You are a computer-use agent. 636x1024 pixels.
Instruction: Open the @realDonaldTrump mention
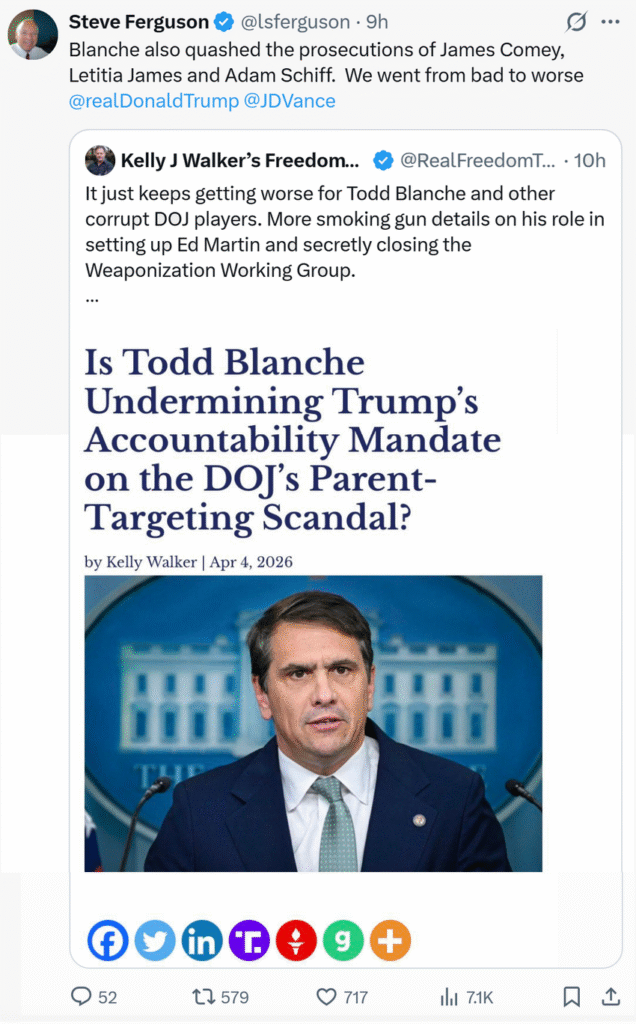[x=153, y=101]
